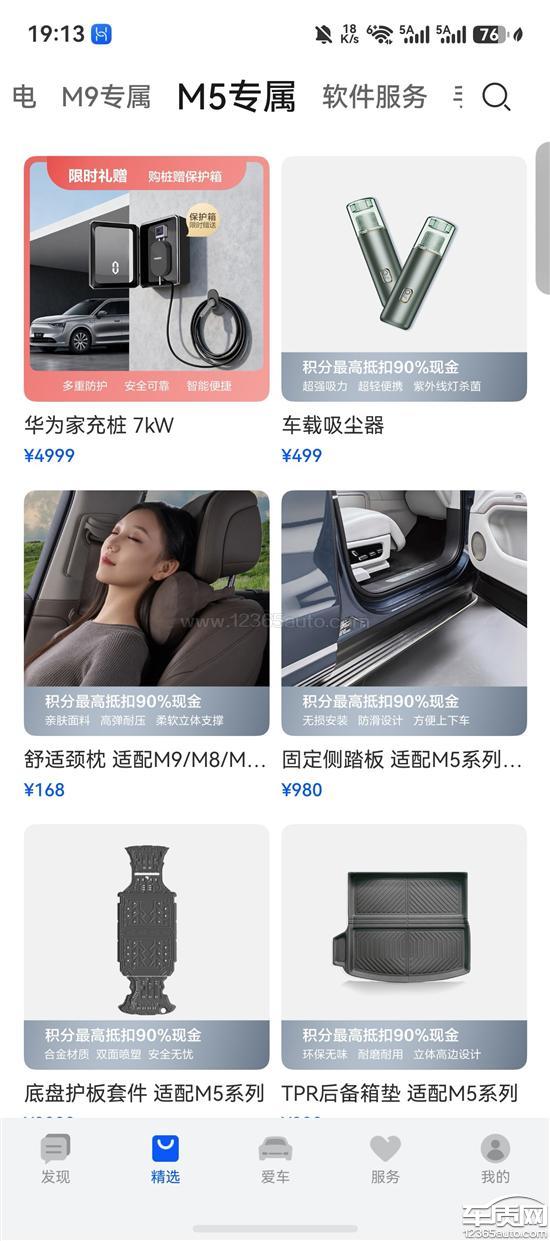Switch to the 软件服务 tab

click(x=374, y=97)
